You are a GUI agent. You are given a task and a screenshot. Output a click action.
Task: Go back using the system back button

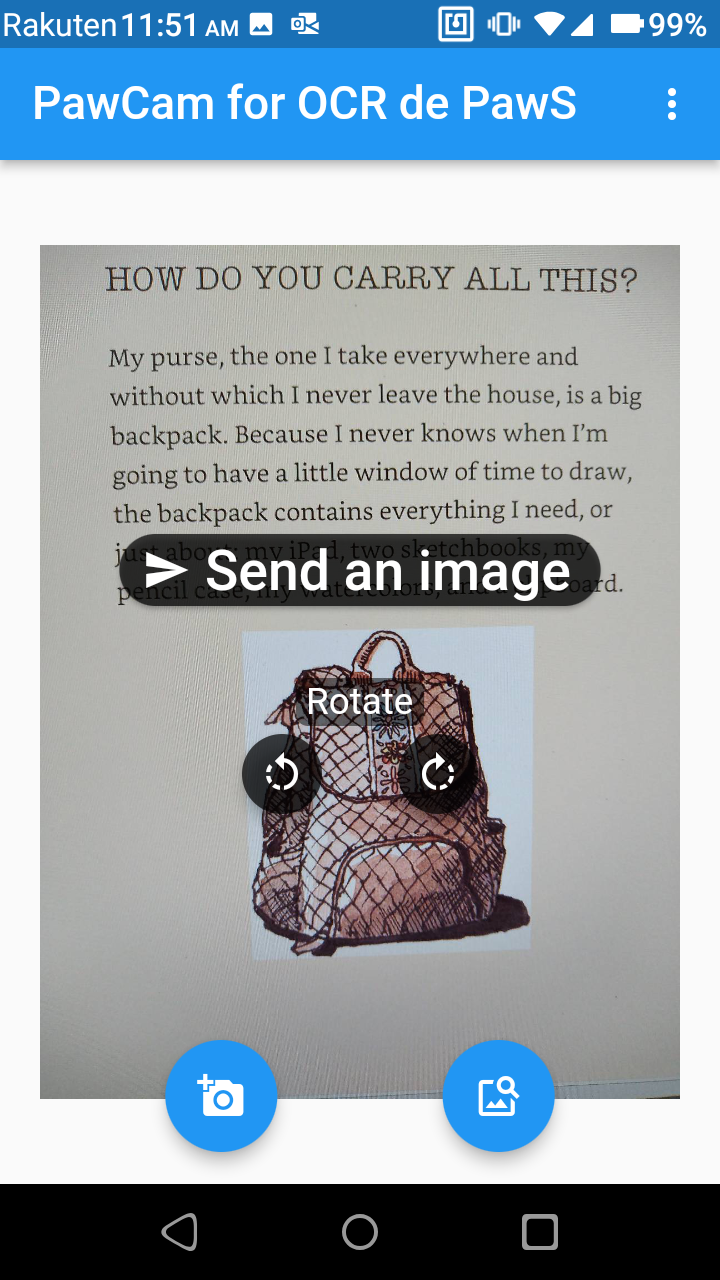[180, 1232]
